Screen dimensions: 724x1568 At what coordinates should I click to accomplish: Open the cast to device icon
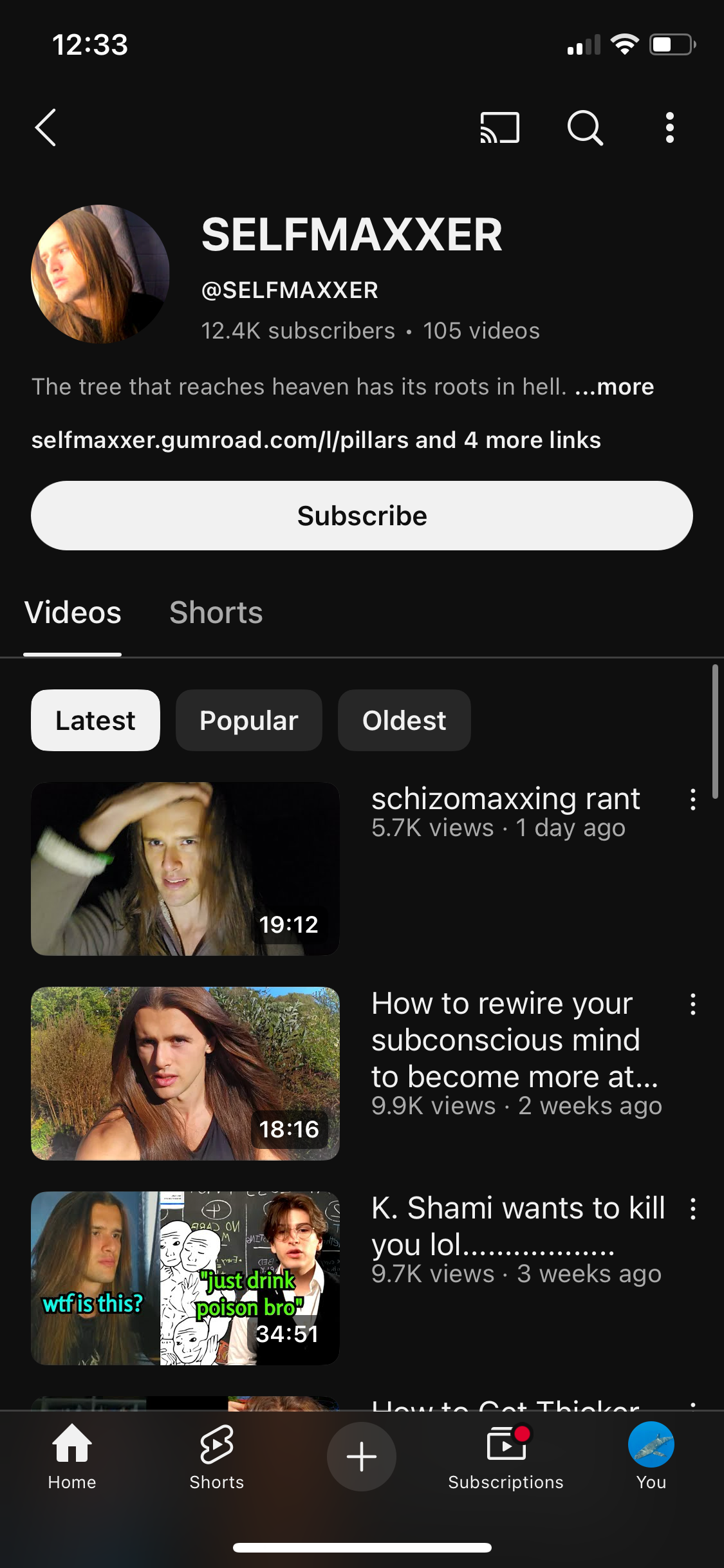click(x=499, y=127)
